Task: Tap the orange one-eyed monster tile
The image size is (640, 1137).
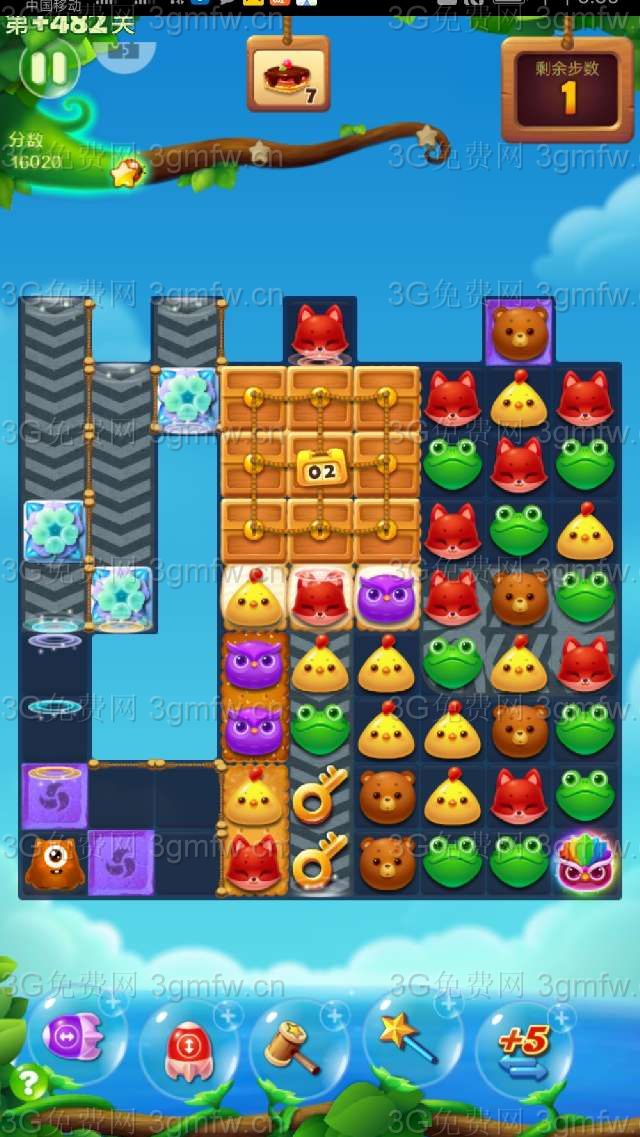Action: tap(54, 862)
